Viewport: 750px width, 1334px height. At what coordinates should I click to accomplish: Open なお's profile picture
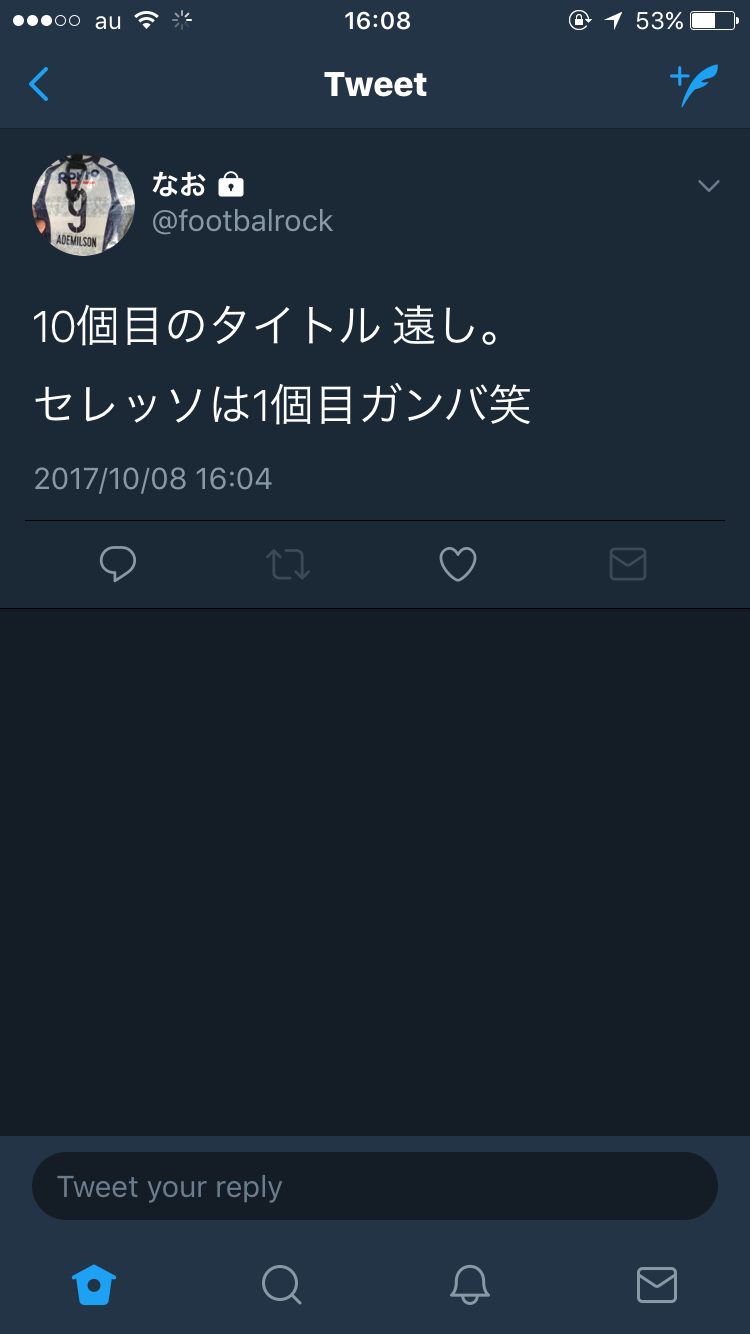point(83,206)
